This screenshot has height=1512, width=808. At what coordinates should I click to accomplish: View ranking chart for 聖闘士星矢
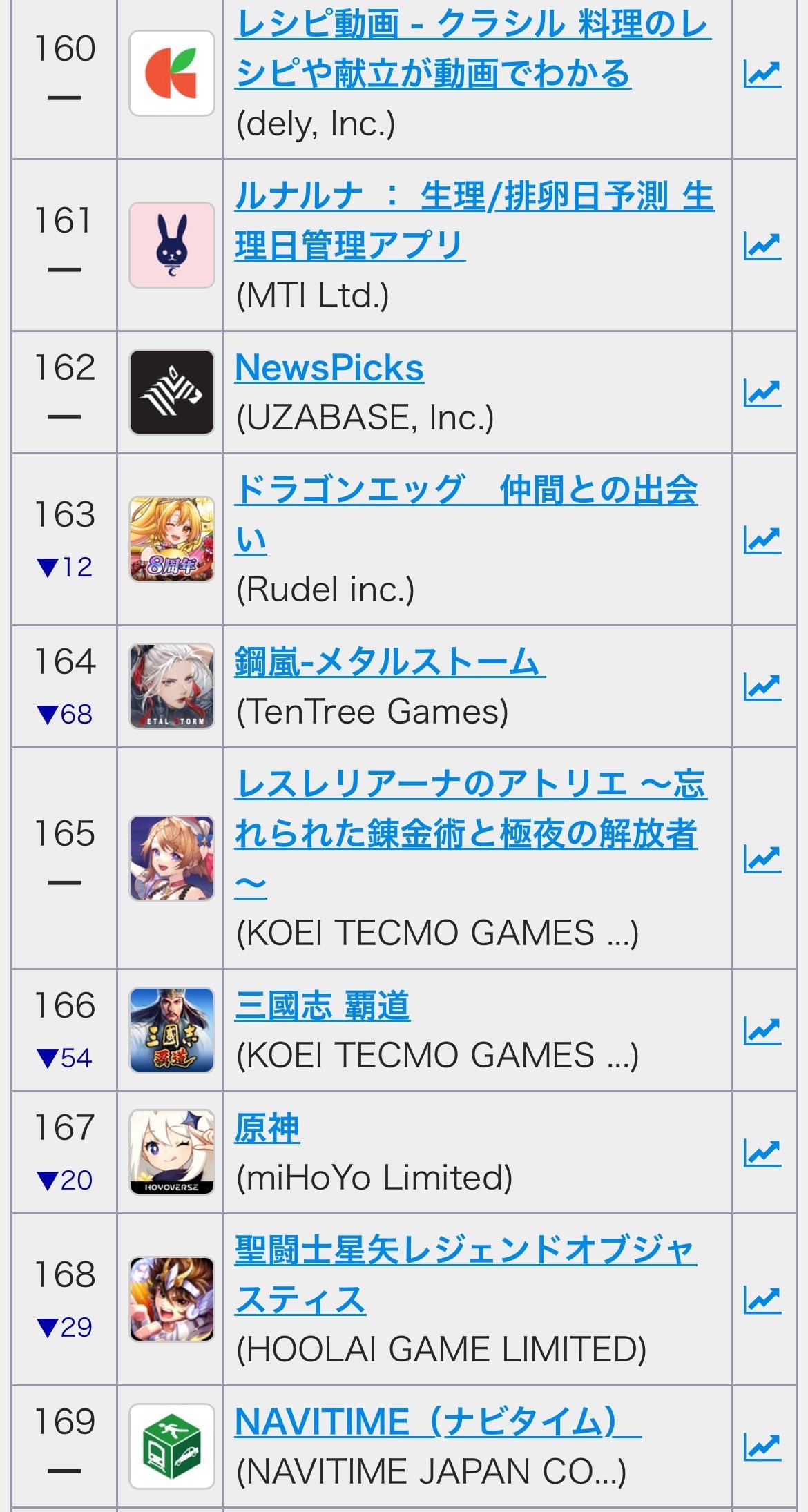(x=762, y=1300)
